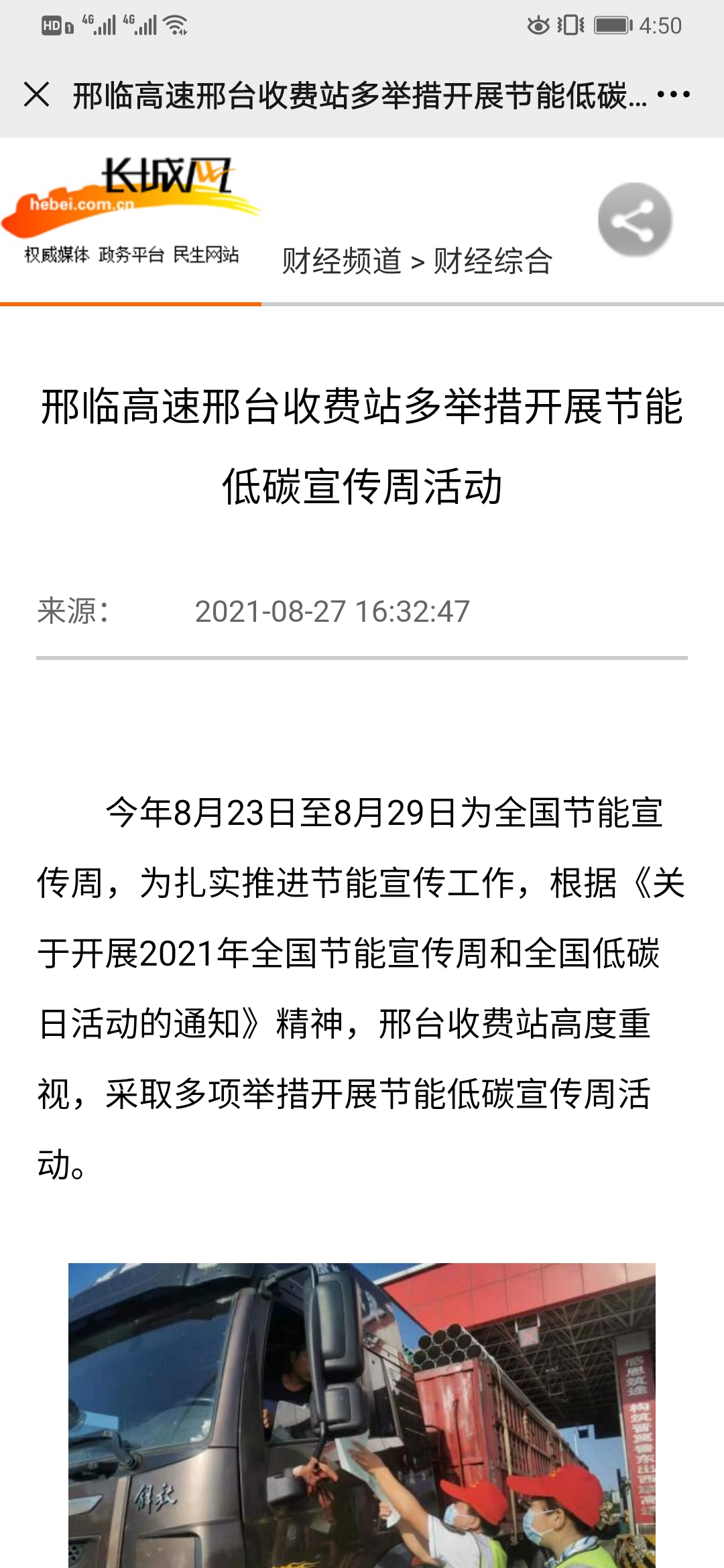Tap the 长城网 header banner

click(131, 211)
